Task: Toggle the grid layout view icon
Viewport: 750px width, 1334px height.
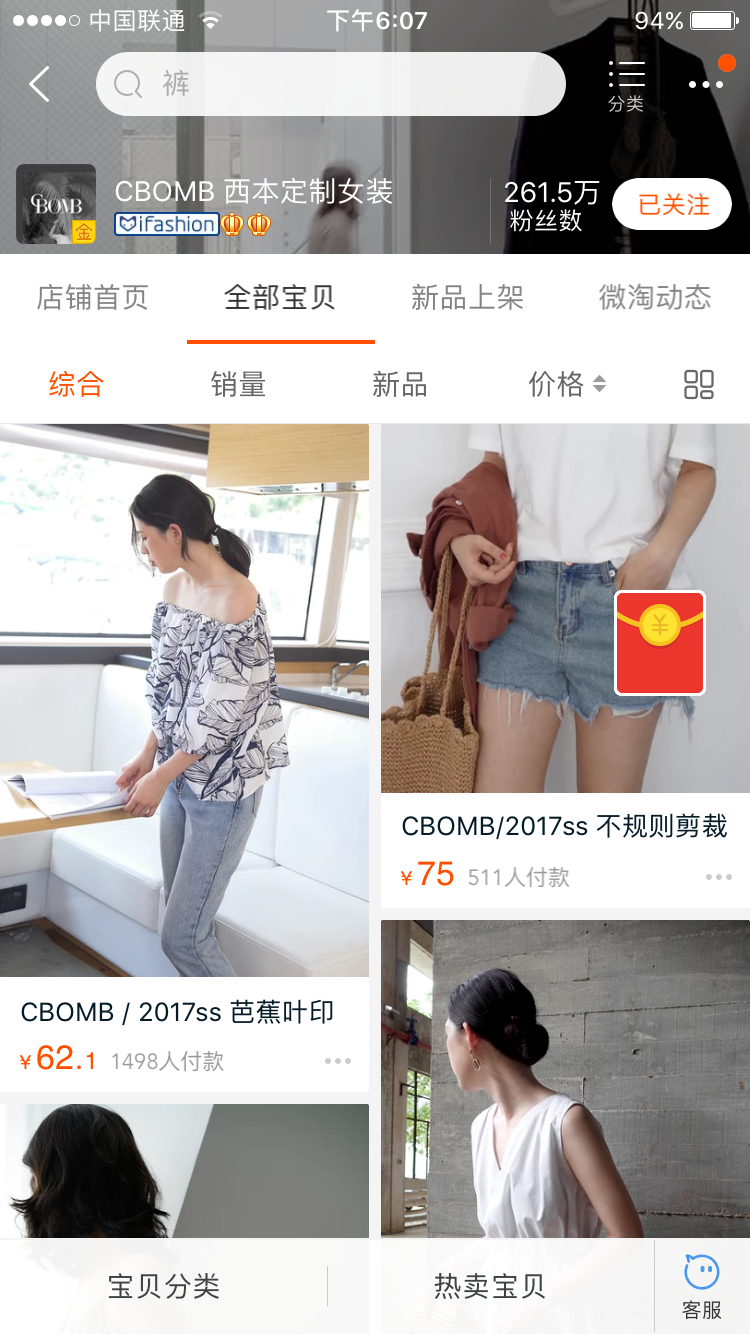Action: (699, 384)
